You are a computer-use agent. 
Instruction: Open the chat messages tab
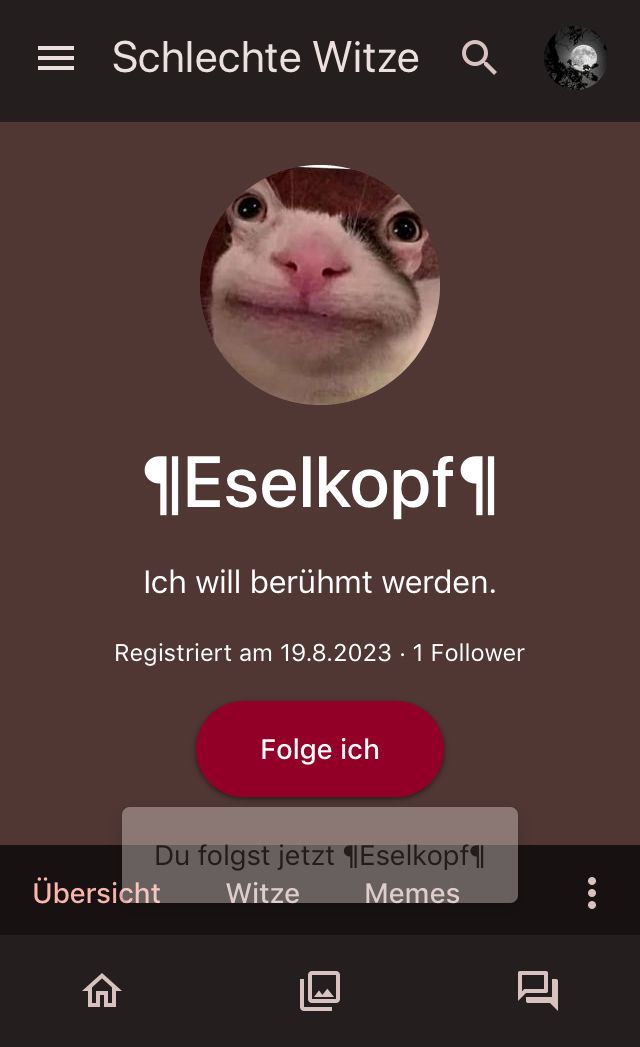(537, 990)
